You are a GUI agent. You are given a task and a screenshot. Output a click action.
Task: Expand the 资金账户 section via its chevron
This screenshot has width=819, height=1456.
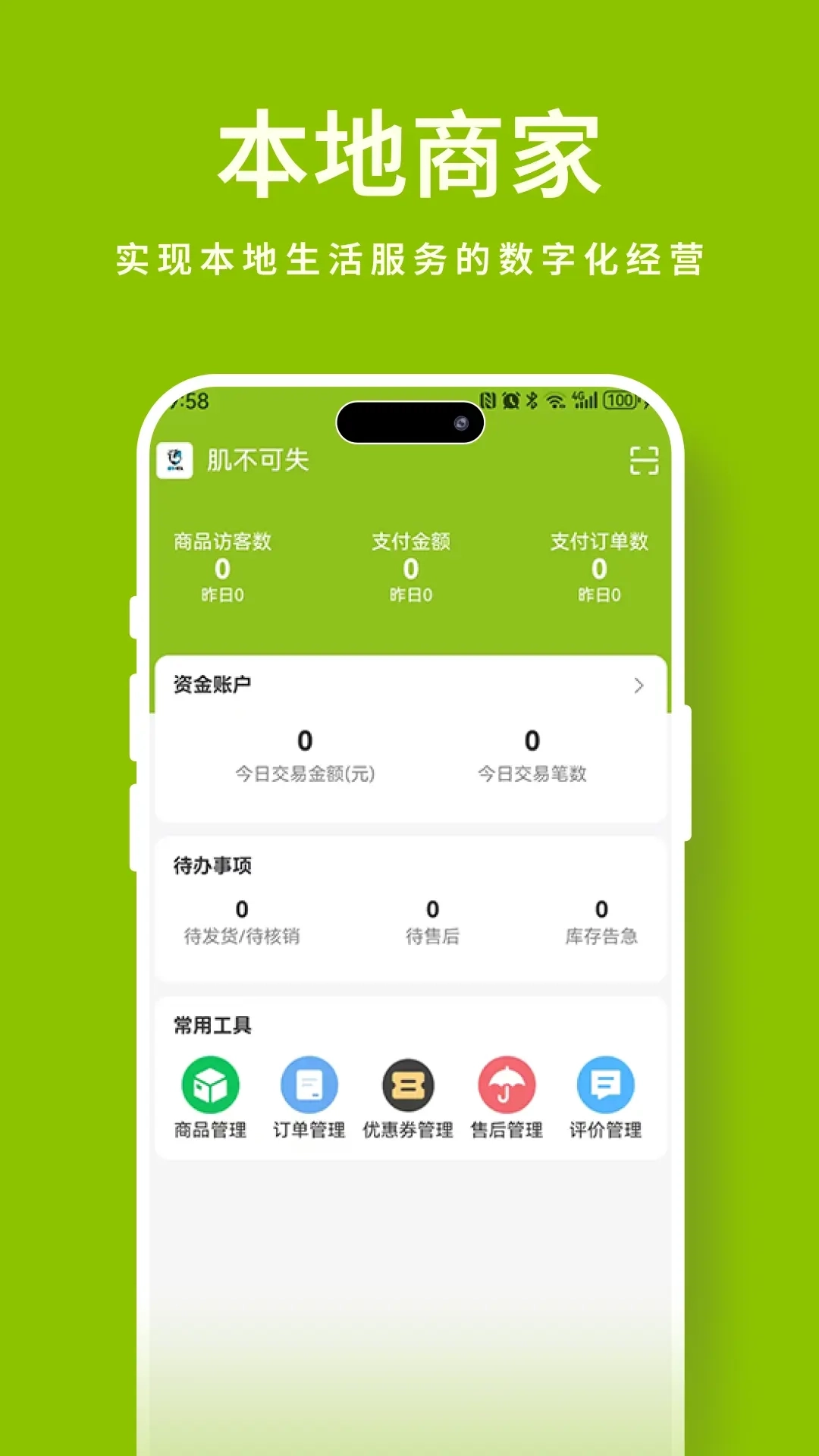click(x=637, y=683)
